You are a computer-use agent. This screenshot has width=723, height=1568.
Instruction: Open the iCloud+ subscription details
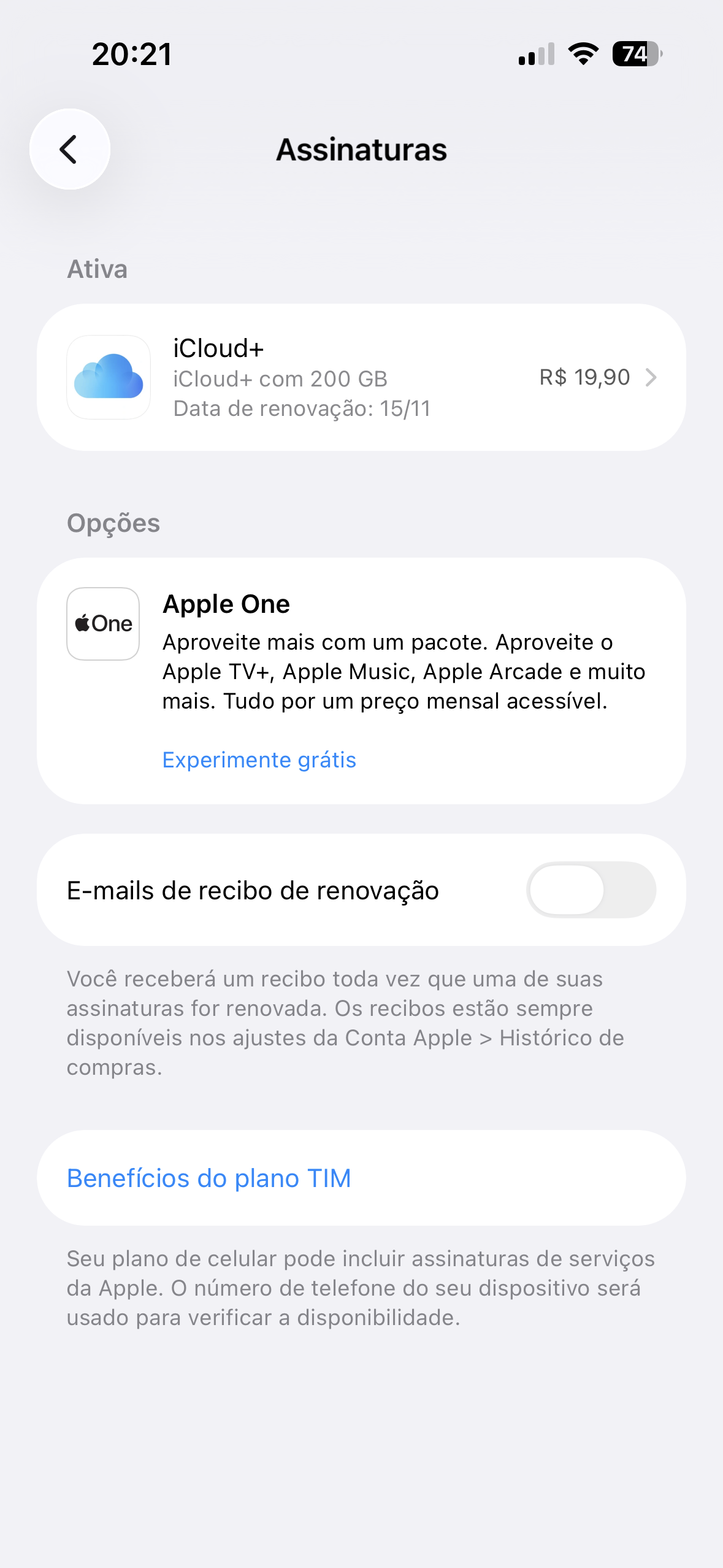361,377
